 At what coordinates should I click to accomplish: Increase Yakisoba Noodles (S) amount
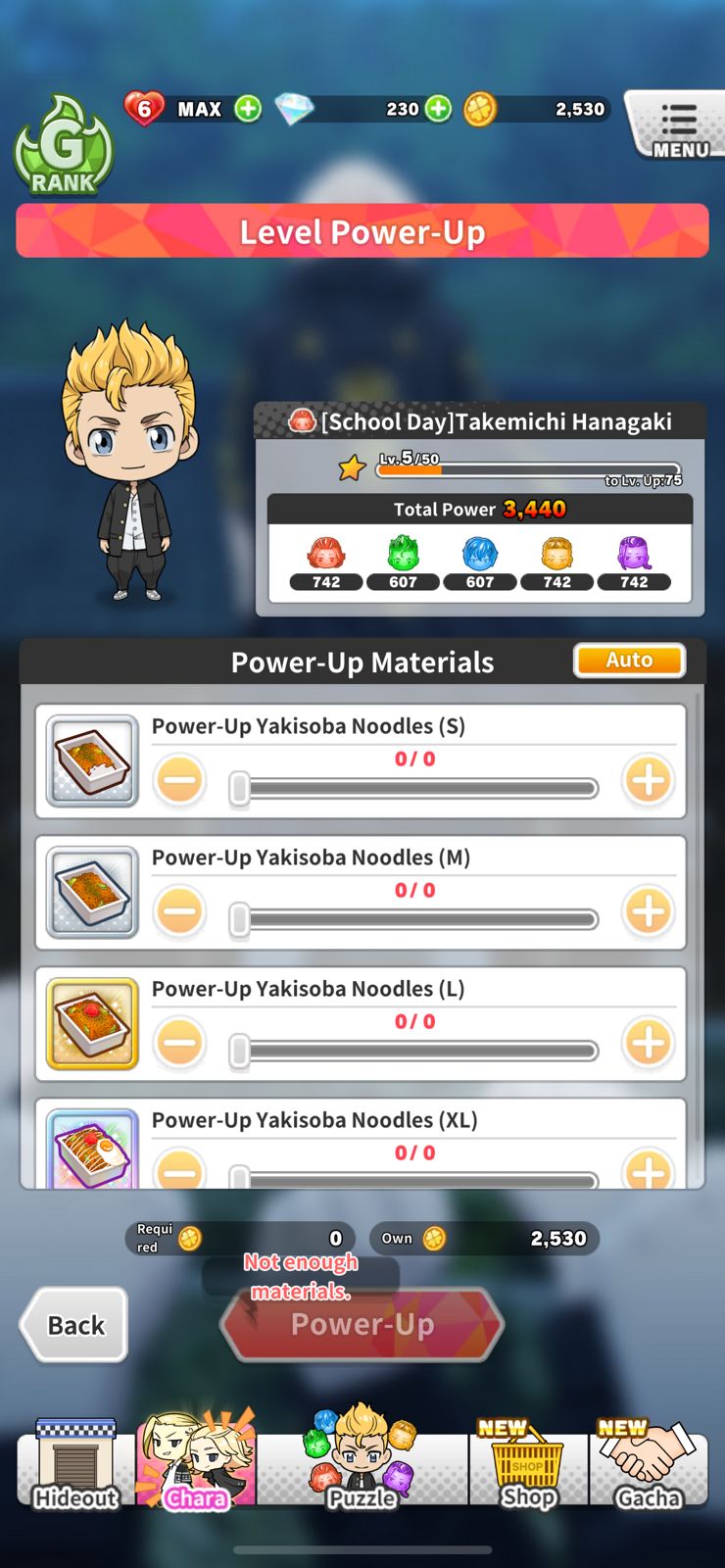648,781
